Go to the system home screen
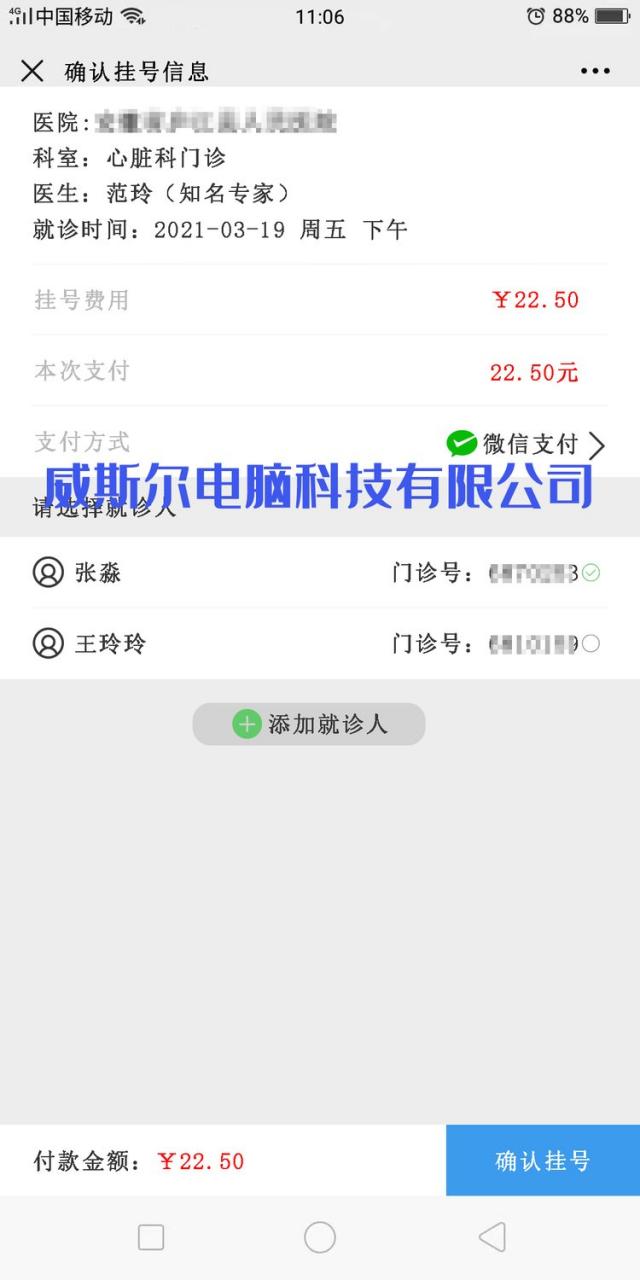Screen dimensions: 640x1280 point(320,1237)
